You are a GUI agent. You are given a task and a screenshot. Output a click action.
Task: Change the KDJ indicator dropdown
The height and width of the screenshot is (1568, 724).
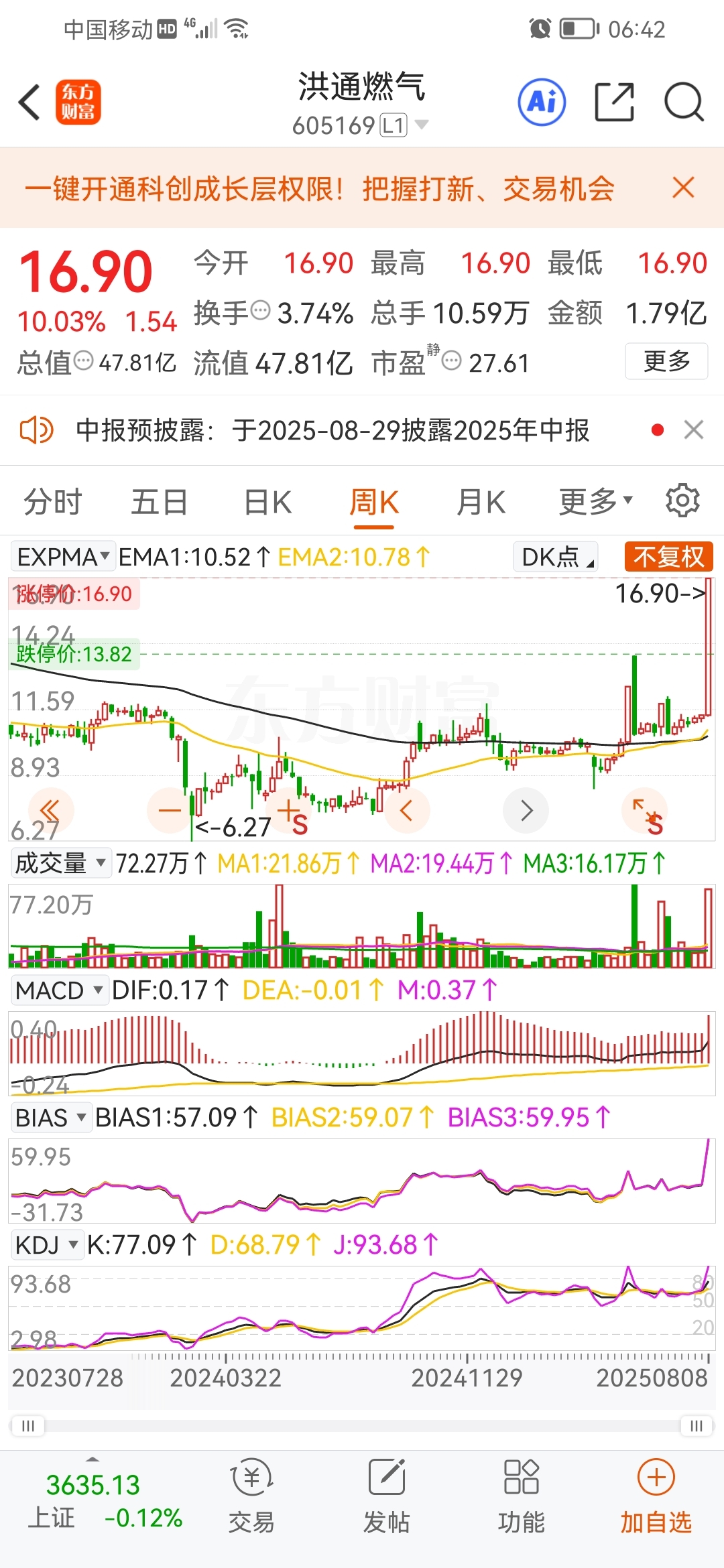47,1245
